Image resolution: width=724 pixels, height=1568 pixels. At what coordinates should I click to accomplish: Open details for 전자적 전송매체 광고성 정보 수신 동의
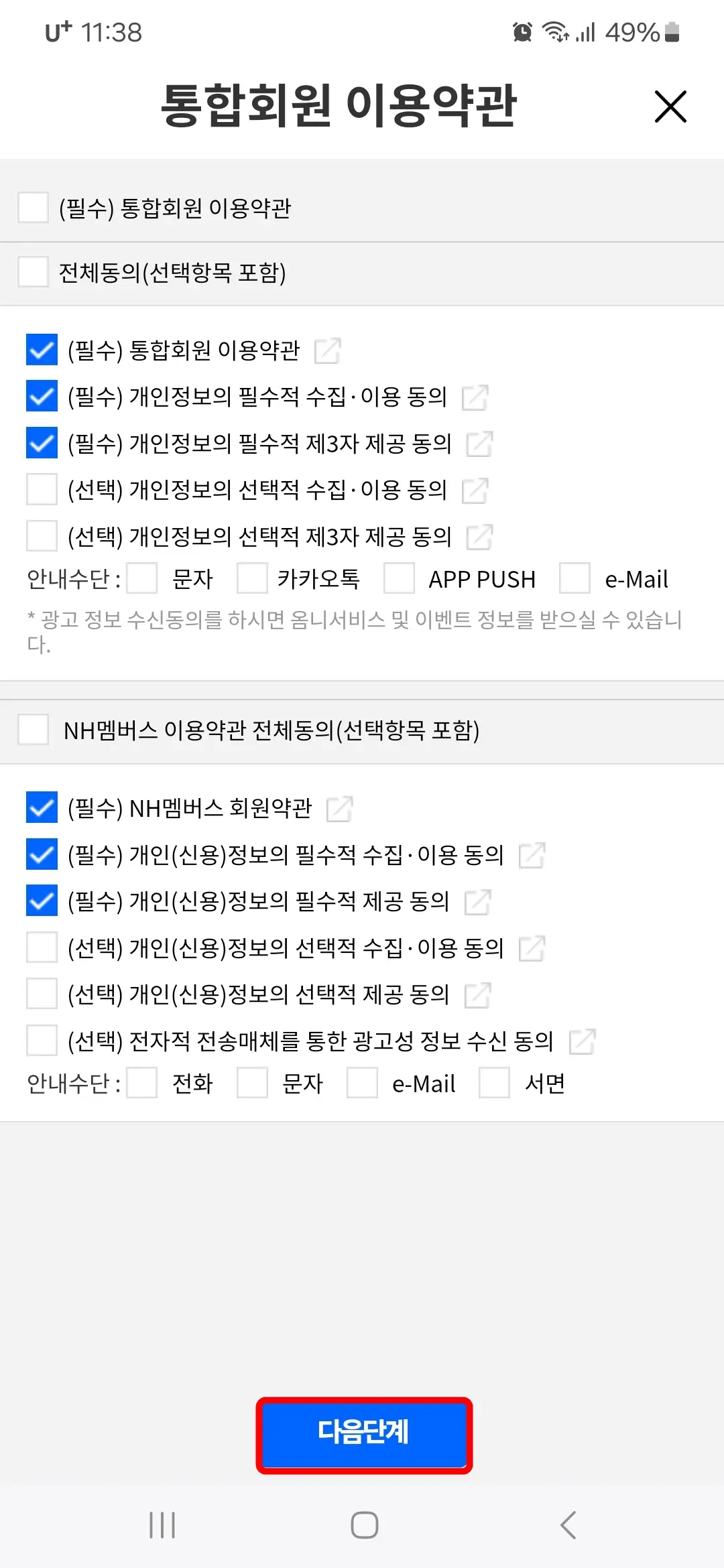point(582,1041)
